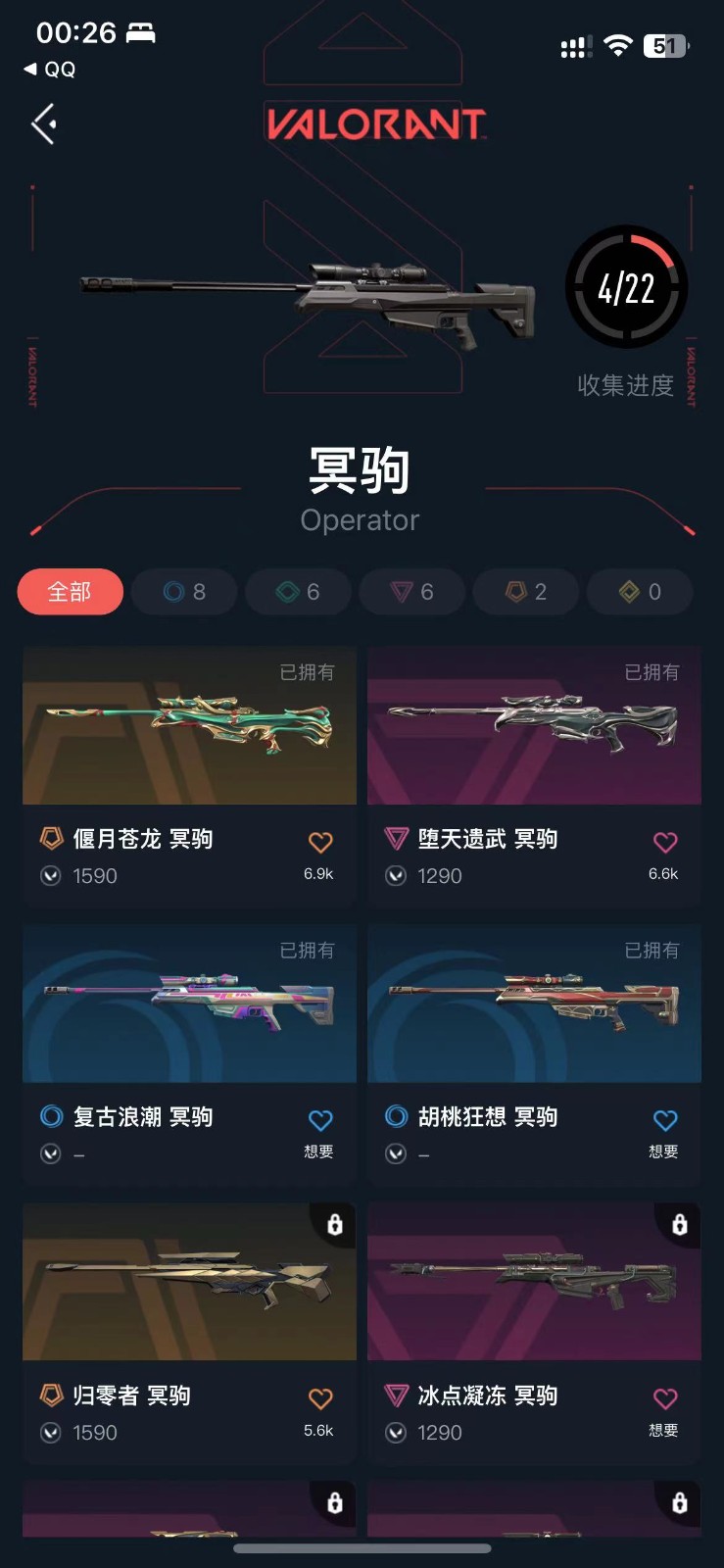Filter by the blue tier showing 8
724x1568 pixels.
[x=184, y=592]
